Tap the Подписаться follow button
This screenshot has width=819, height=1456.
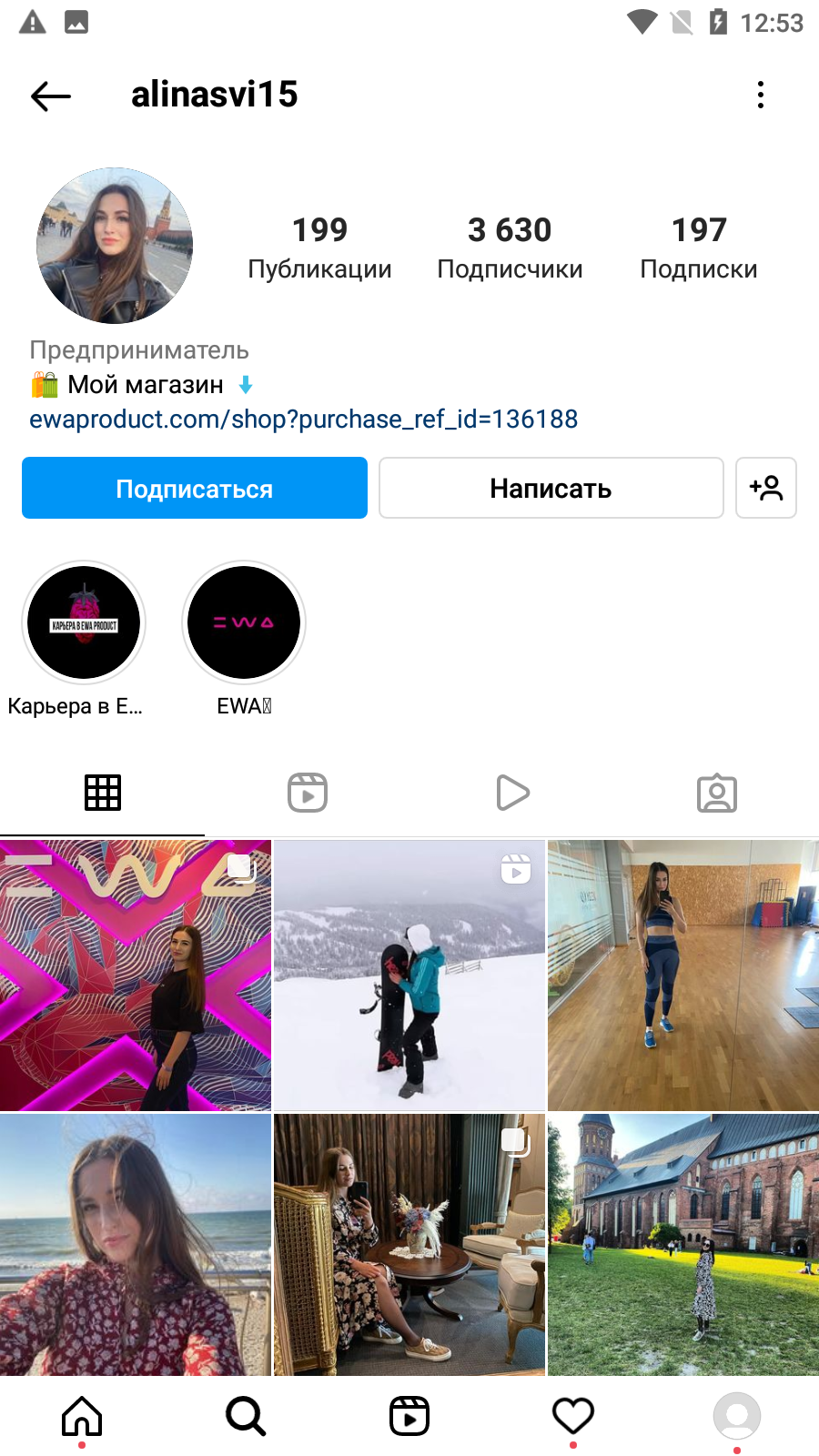195,489
